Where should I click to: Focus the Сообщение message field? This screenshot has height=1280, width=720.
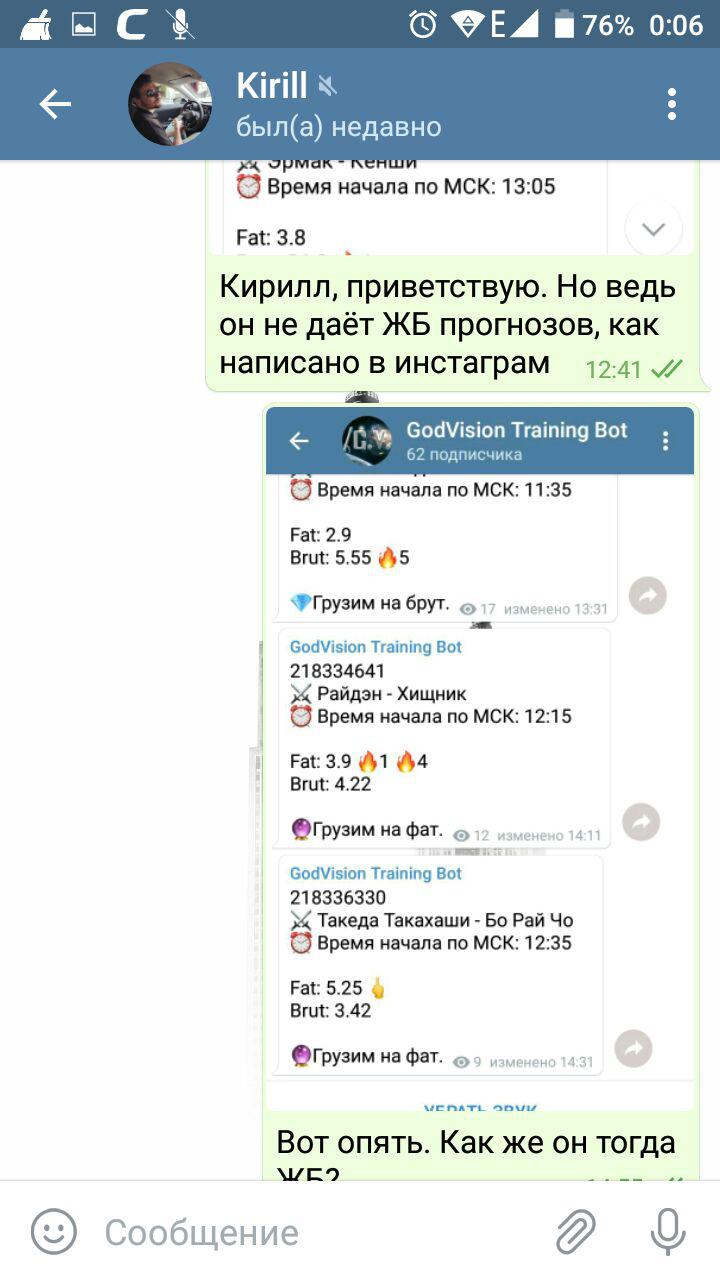pyautogui.click(x=320, y=1232)
